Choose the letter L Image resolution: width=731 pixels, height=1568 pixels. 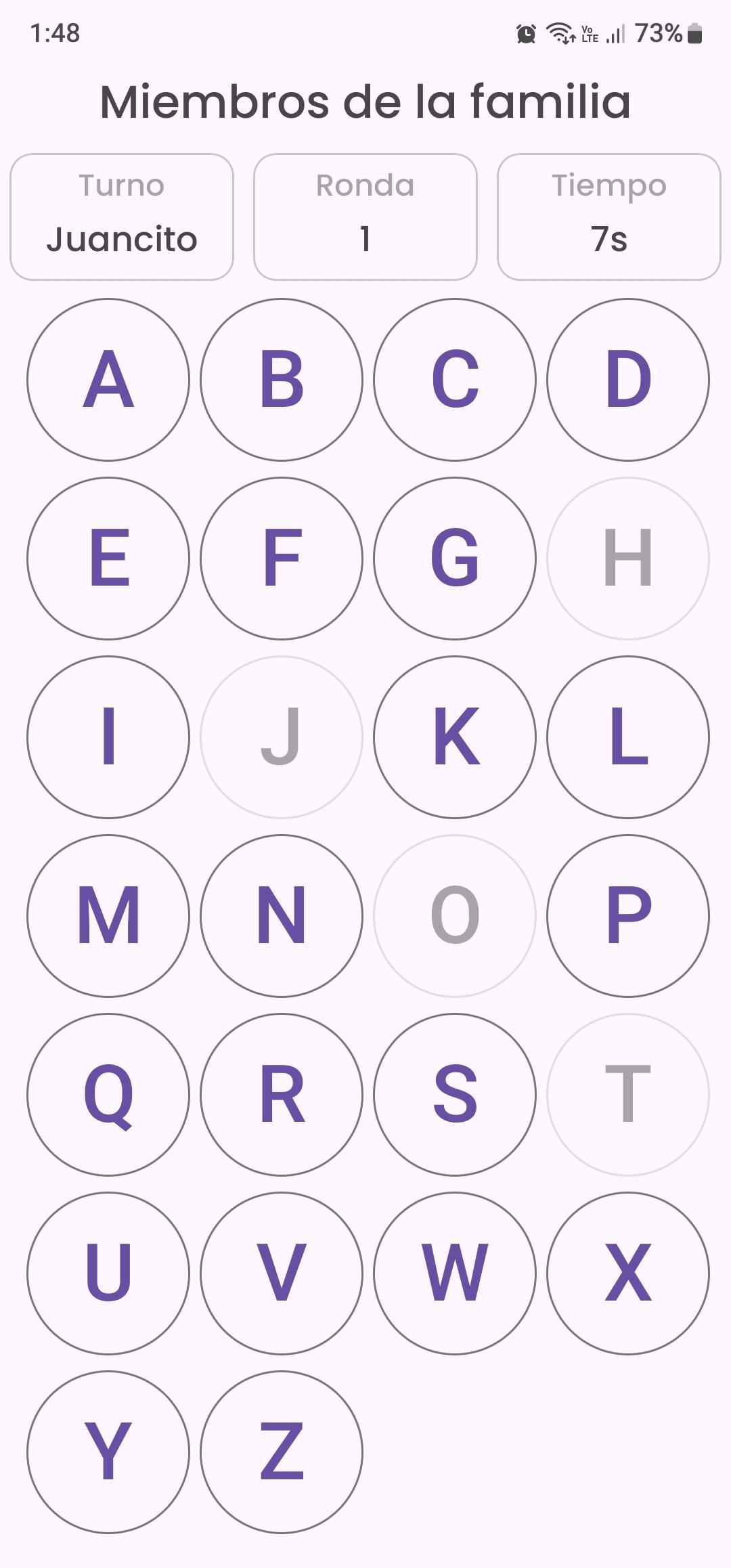pos(628,737)
